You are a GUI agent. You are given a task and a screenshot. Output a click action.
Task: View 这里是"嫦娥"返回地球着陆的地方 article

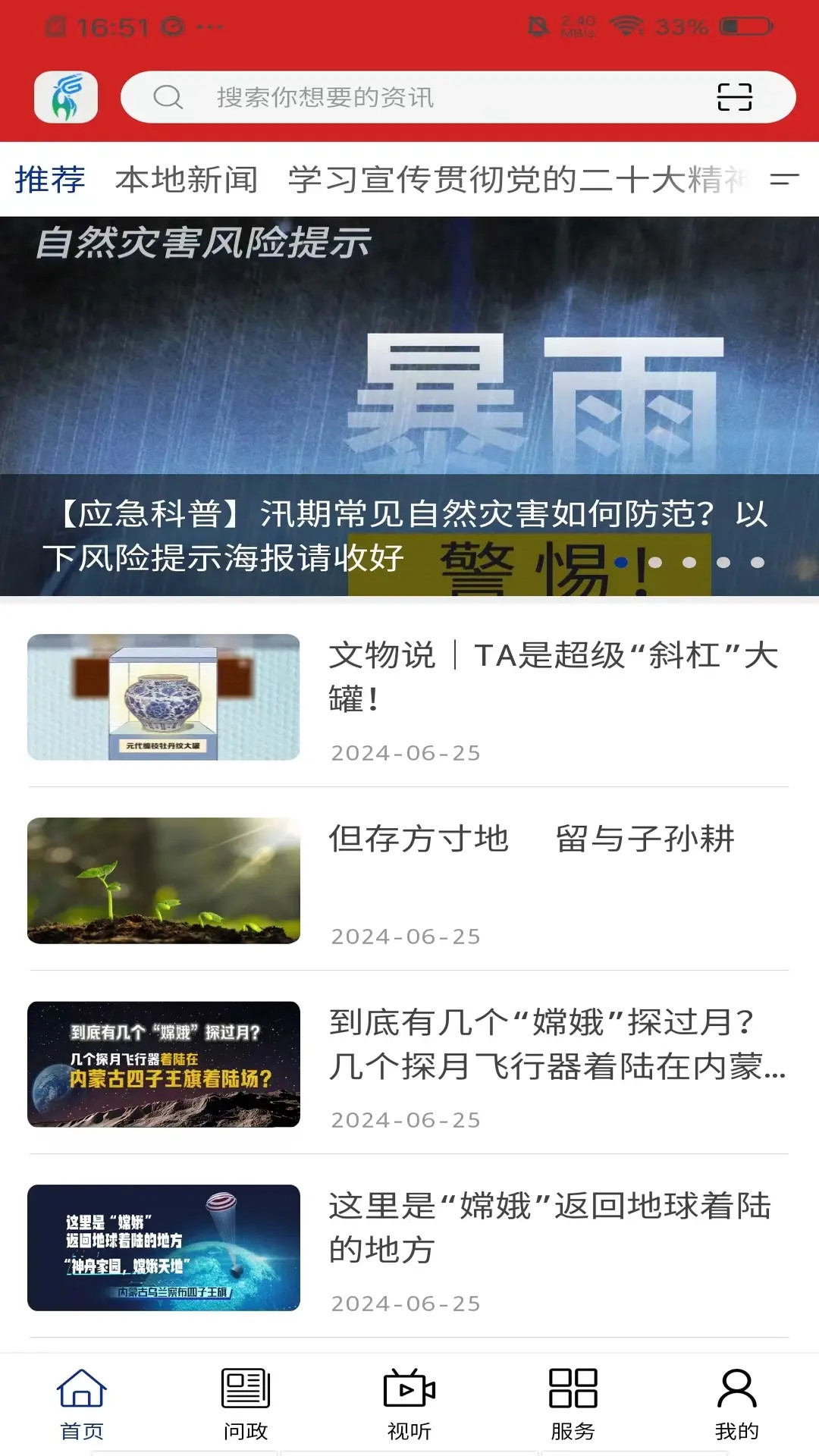(550, 1228)
